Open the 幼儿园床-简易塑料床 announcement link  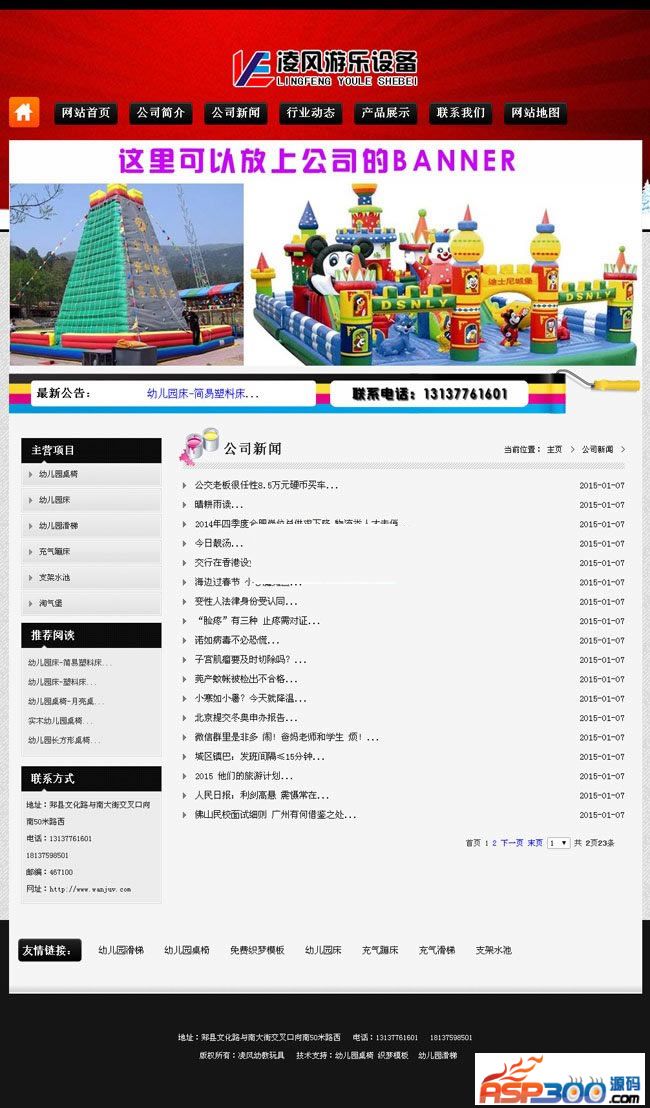[x=203, y=394]
